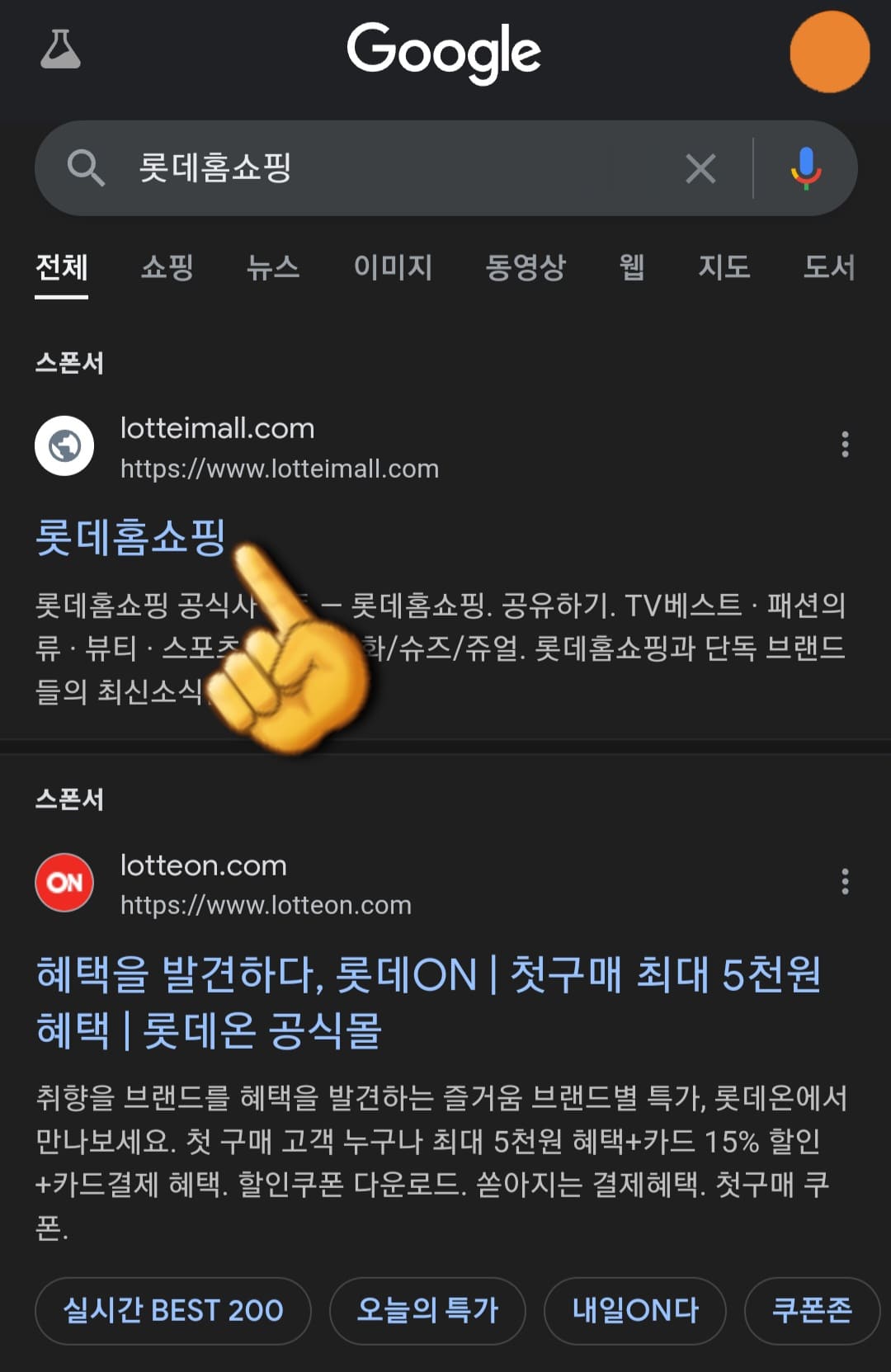This screenshot has height=1372, width=891.
Task: Tap inside the search input field
Action: point(371,167)
